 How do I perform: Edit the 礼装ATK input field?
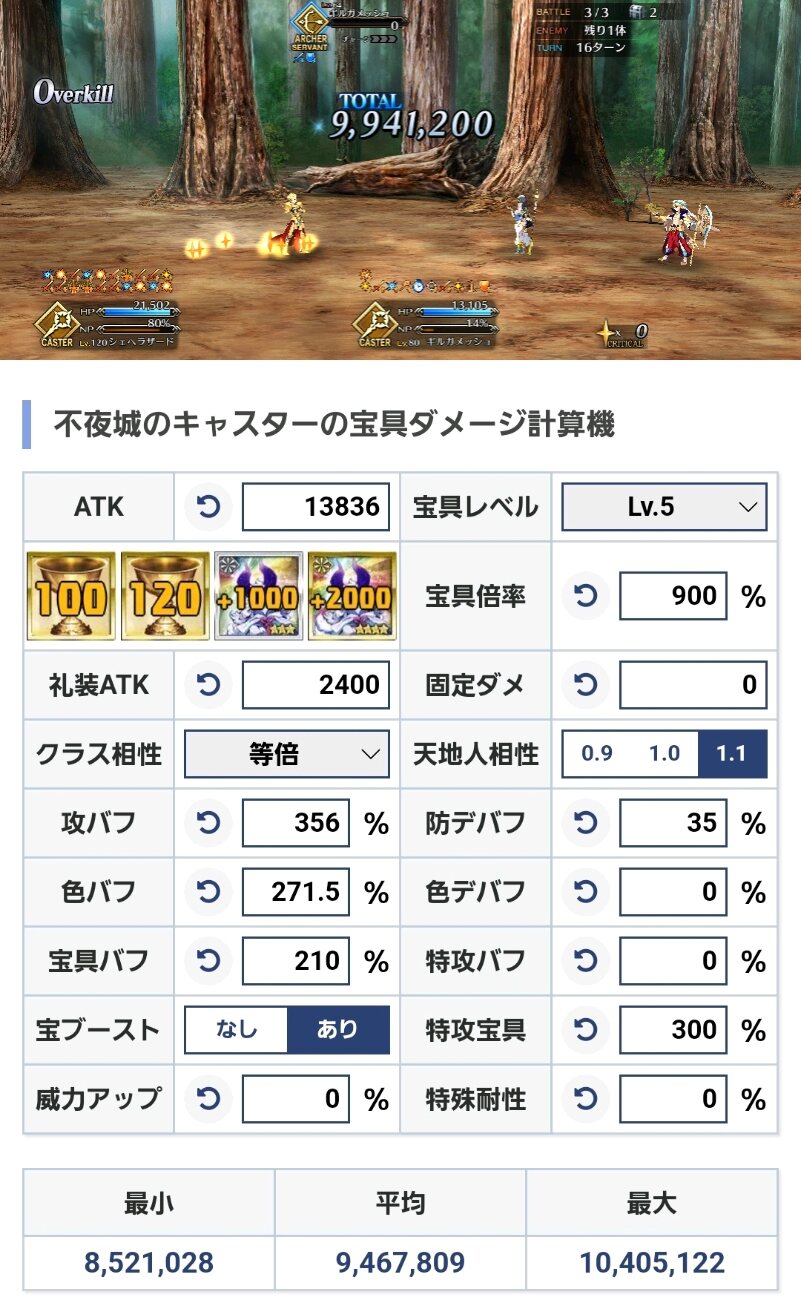click(315, 685)
